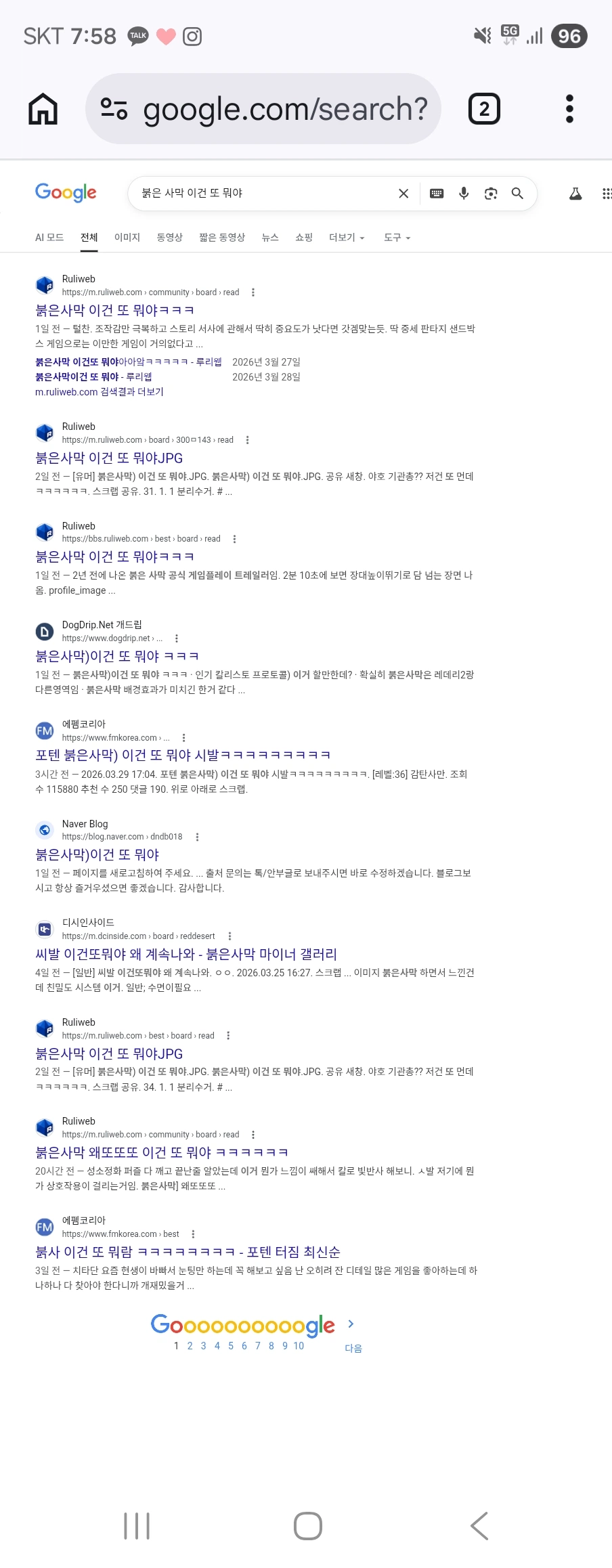Clear the search query with the X button
Screen dimensions: 612x1568
pos(403,193)
